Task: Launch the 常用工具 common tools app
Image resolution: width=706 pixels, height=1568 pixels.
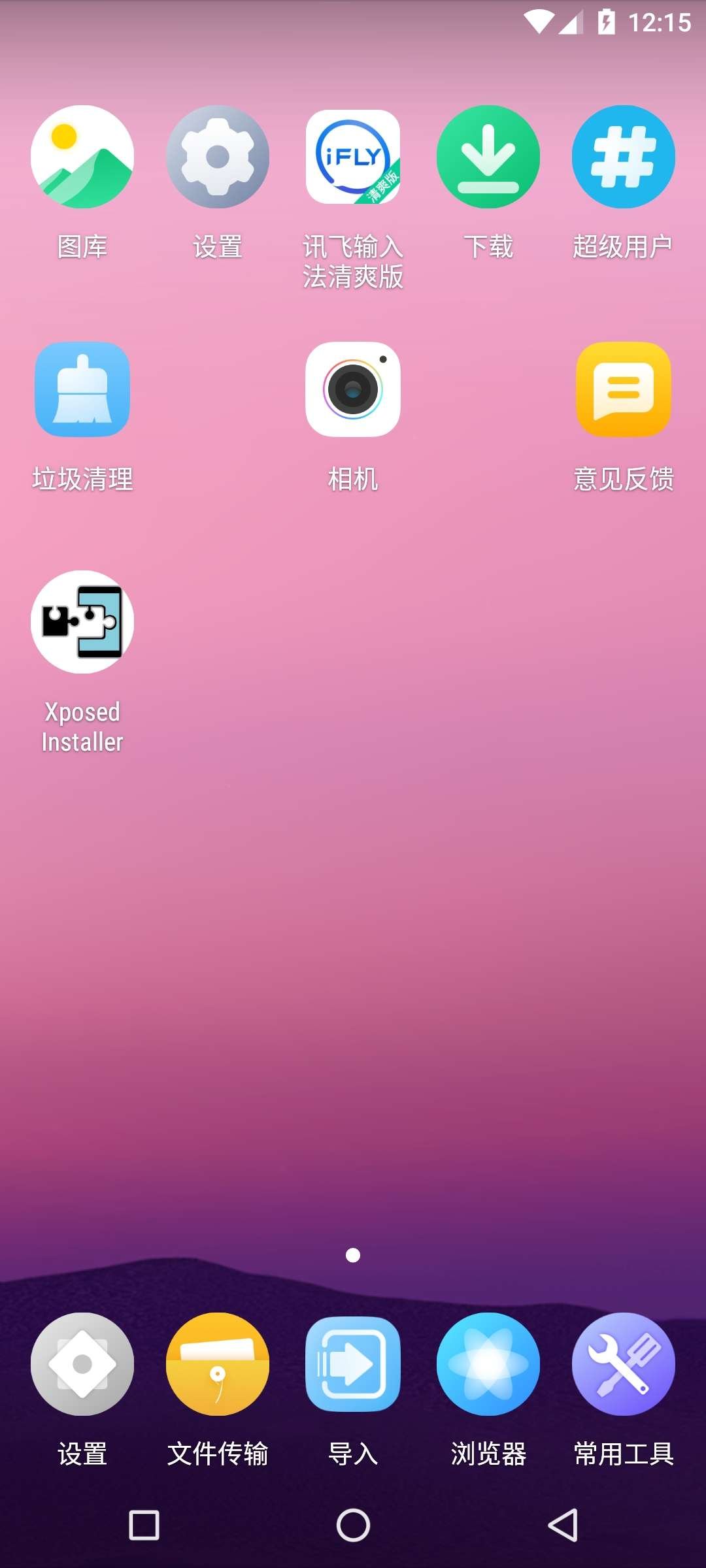Action: click(622, 1363)
